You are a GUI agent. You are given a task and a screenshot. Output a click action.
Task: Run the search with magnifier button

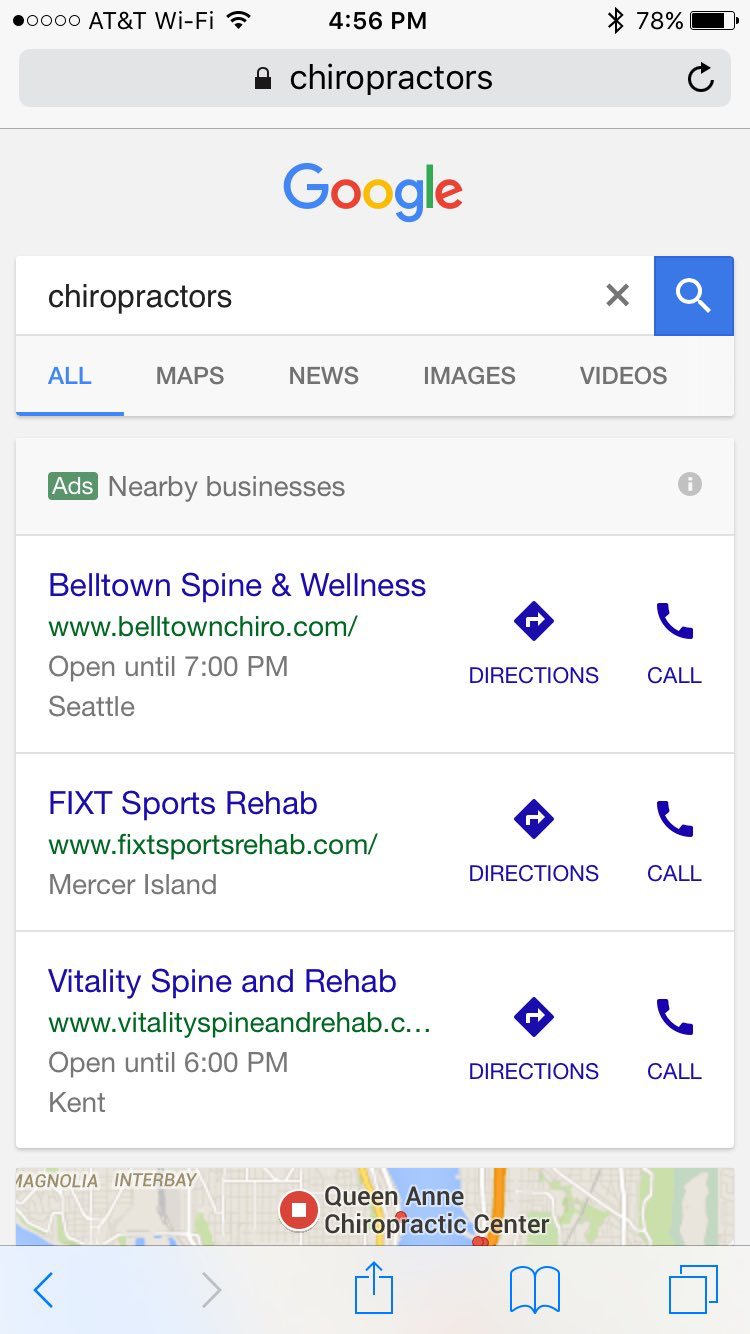(x=693, y=295)
